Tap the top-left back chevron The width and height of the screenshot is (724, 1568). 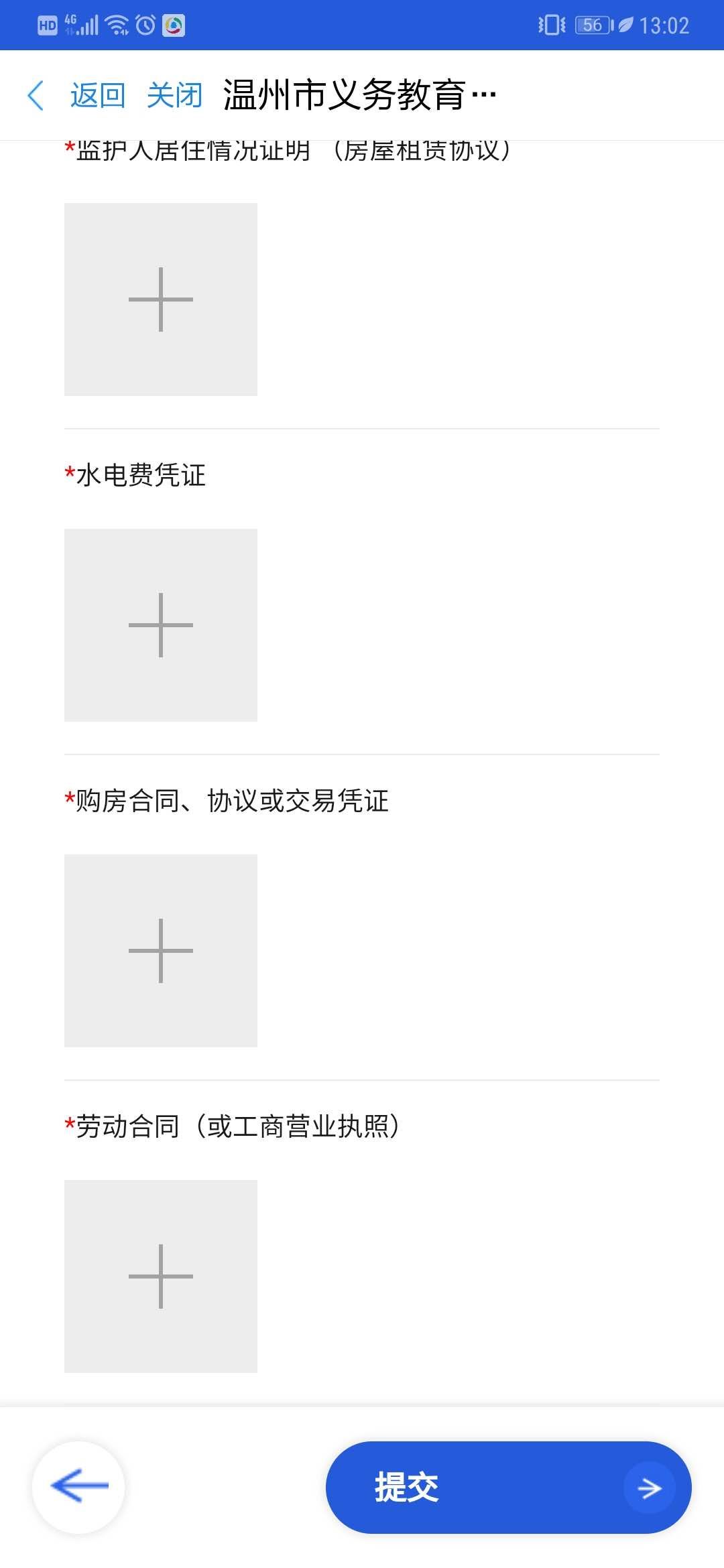(x=36, y=95)
